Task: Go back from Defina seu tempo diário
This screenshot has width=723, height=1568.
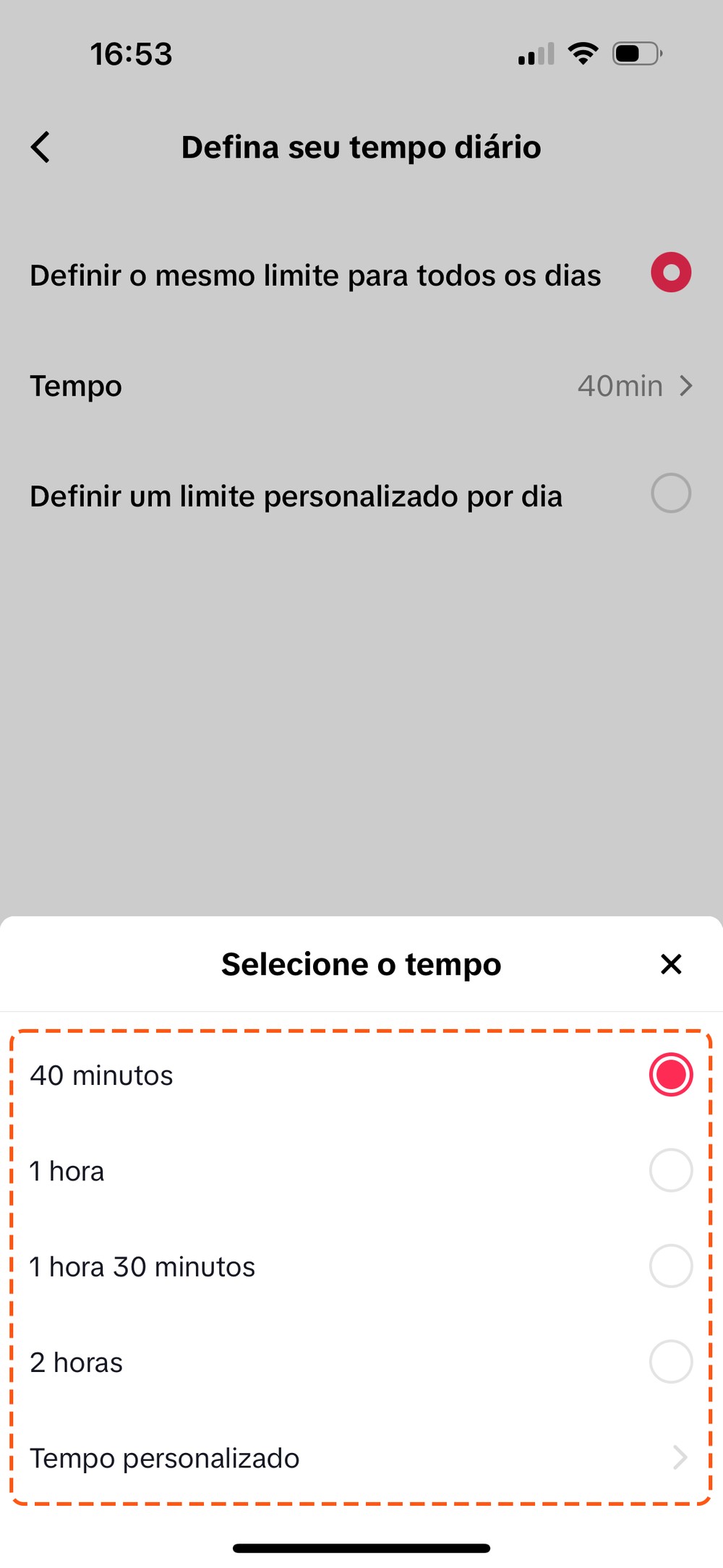Action: tap(41, 148)
